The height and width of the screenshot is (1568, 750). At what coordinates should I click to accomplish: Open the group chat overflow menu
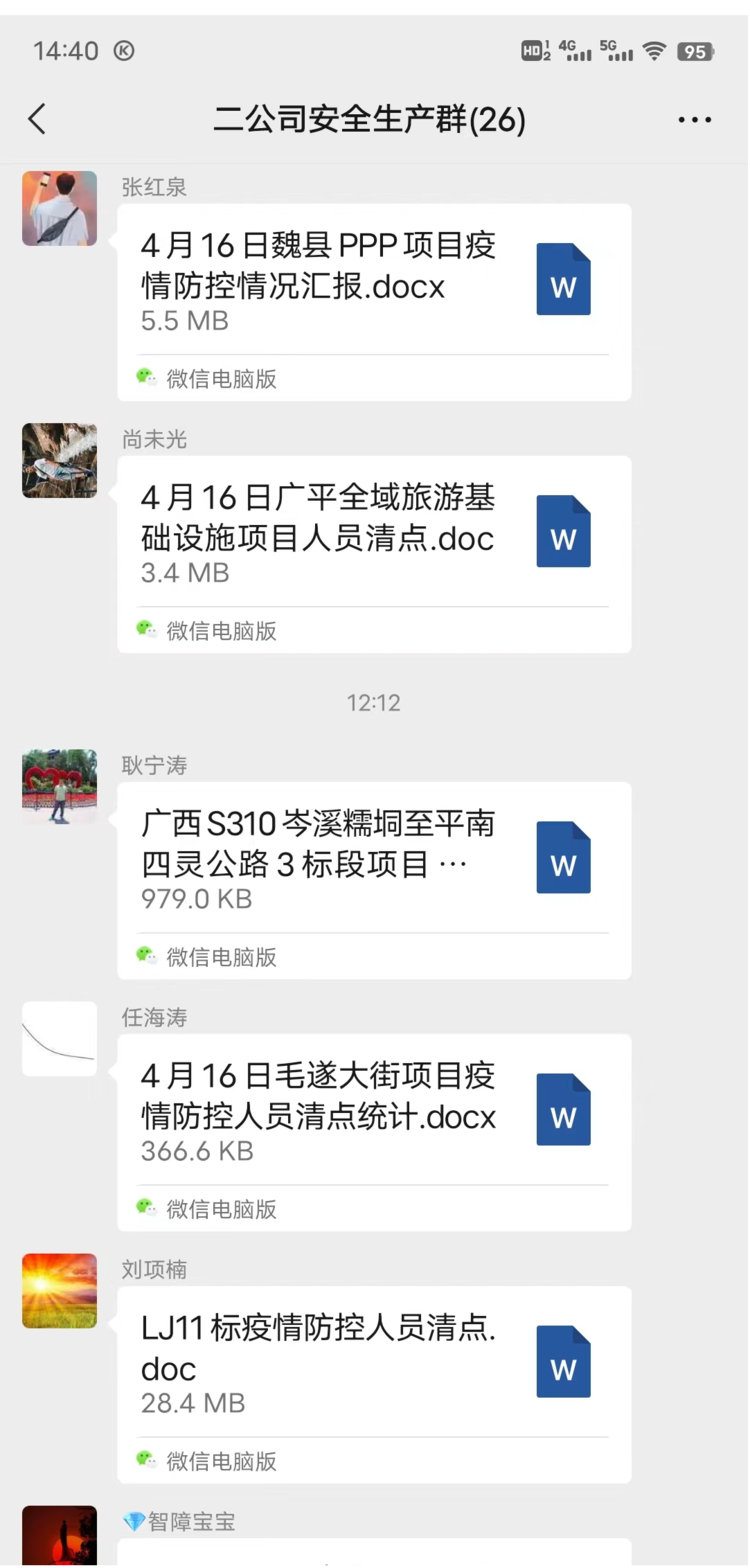[694, 120]
